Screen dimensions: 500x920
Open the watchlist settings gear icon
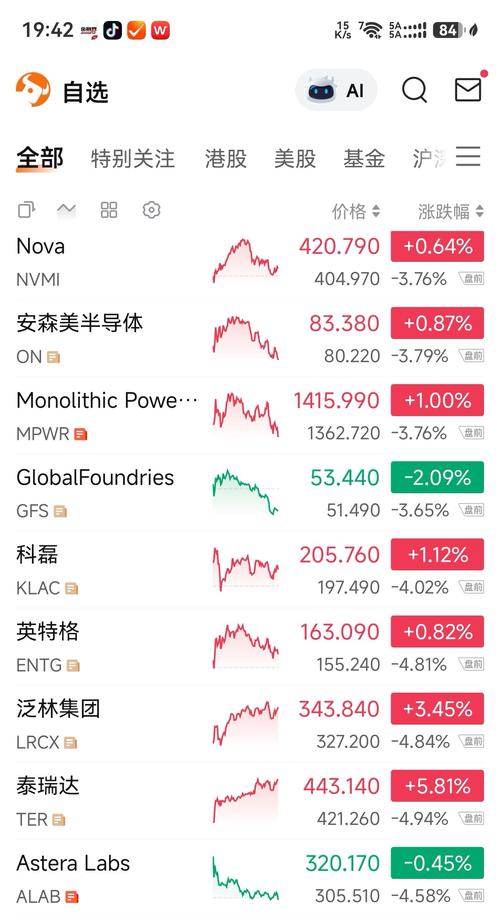[x=151, y=209]
